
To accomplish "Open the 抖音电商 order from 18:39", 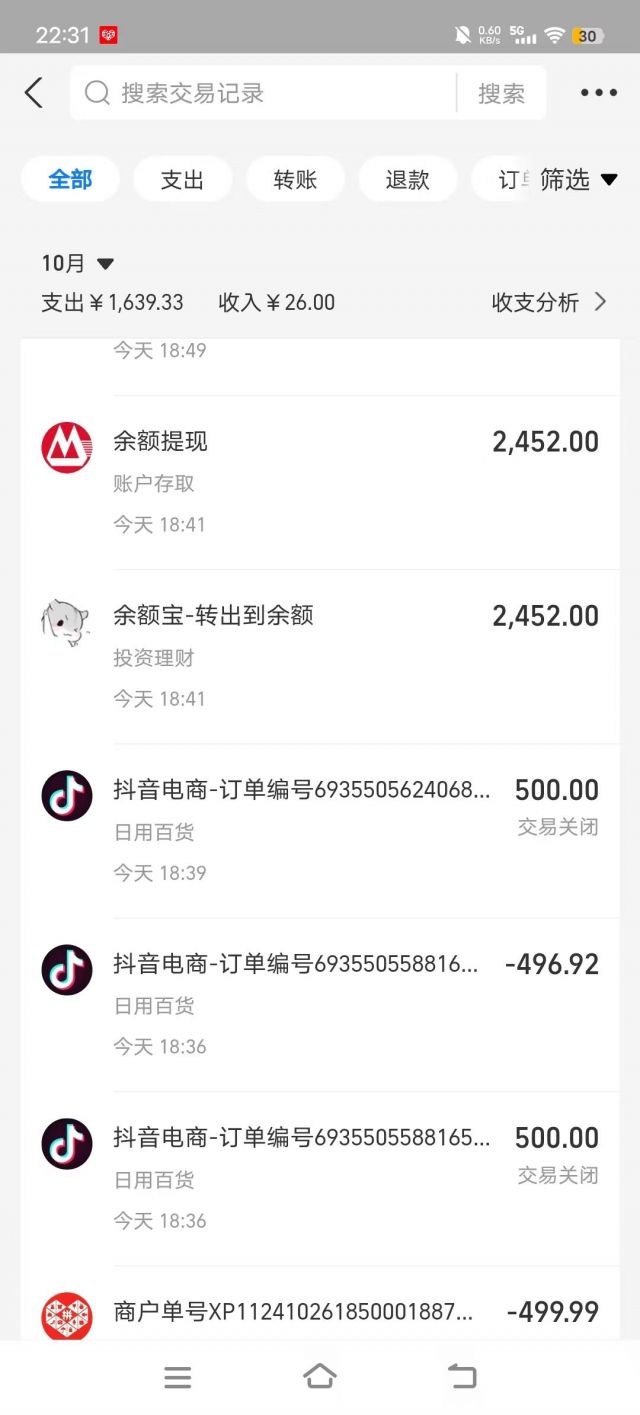I will [x=320, y=830].
